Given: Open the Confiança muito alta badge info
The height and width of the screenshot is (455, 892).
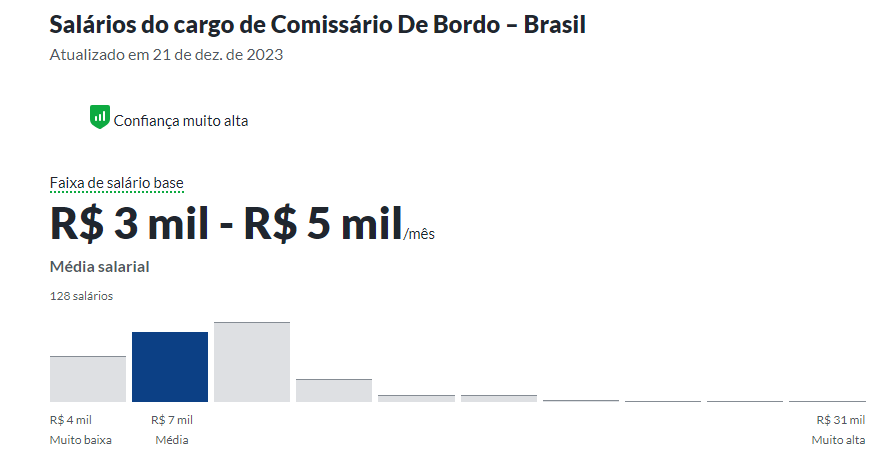Looking at the screenshot, I should [169, 120].
